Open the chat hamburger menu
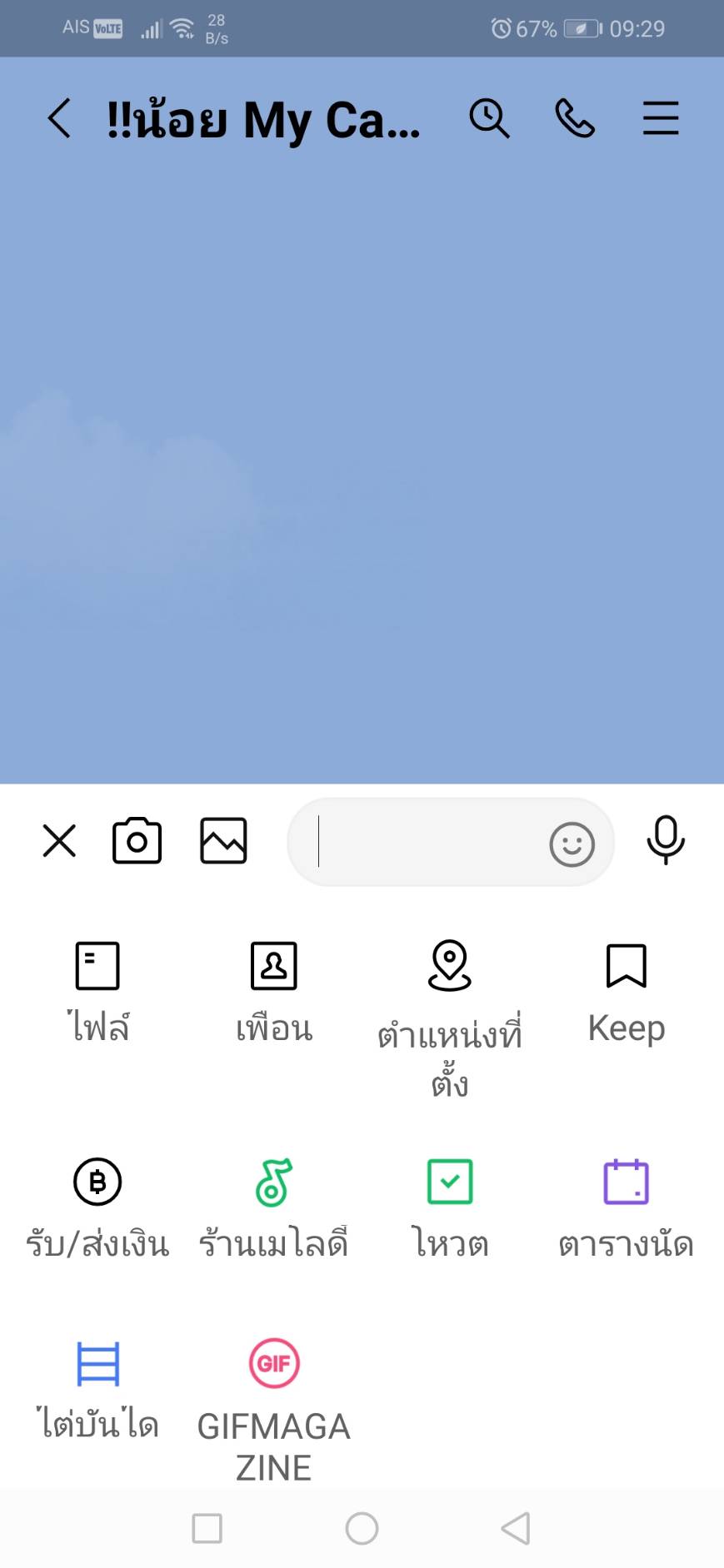724x1568 pixels. [661, 118]
